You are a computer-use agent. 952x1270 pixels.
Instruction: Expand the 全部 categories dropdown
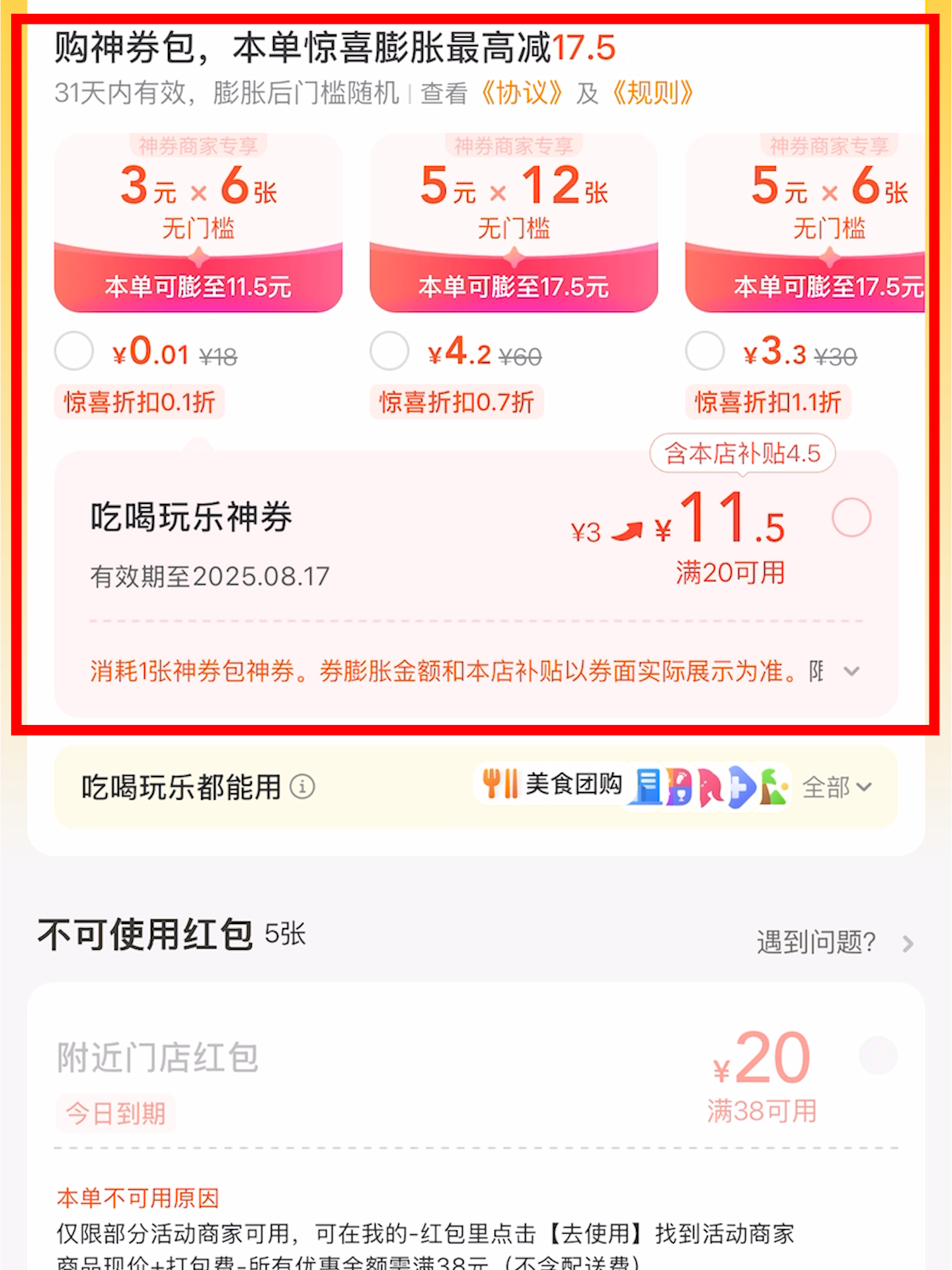point(836,787)
